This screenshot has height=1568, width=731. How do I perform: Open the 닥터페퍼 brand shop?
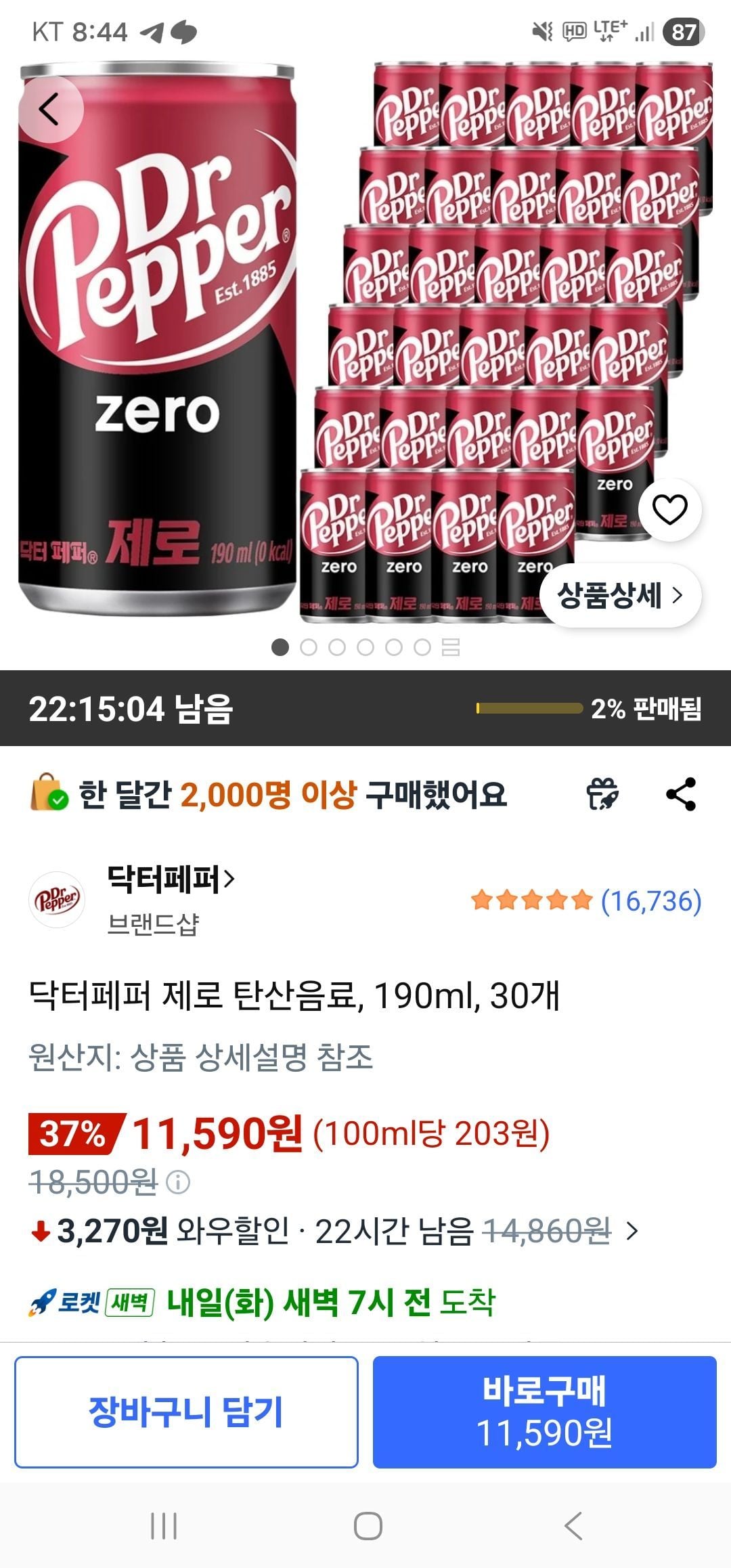coord(171,879)
